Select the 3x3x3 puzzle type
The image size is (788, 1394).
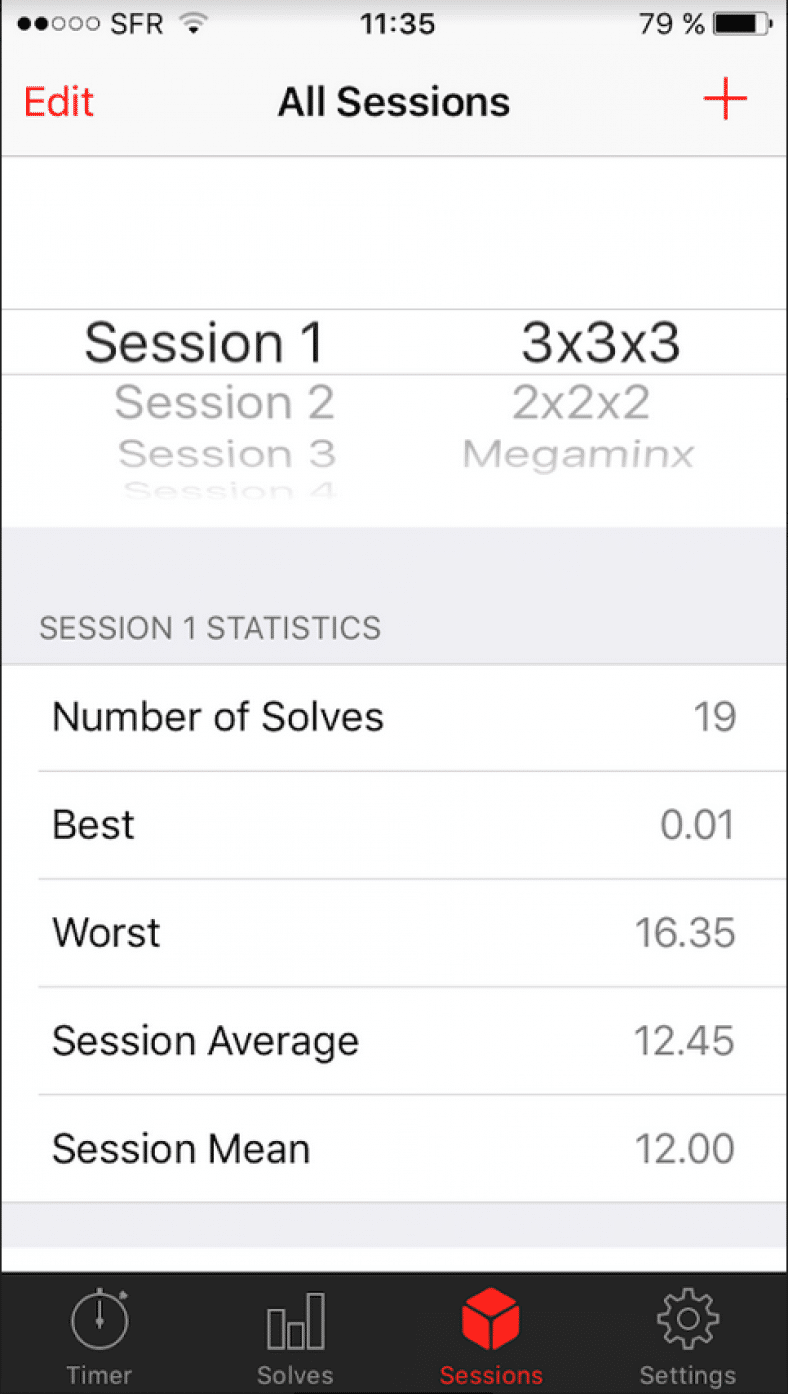(599, 342)
